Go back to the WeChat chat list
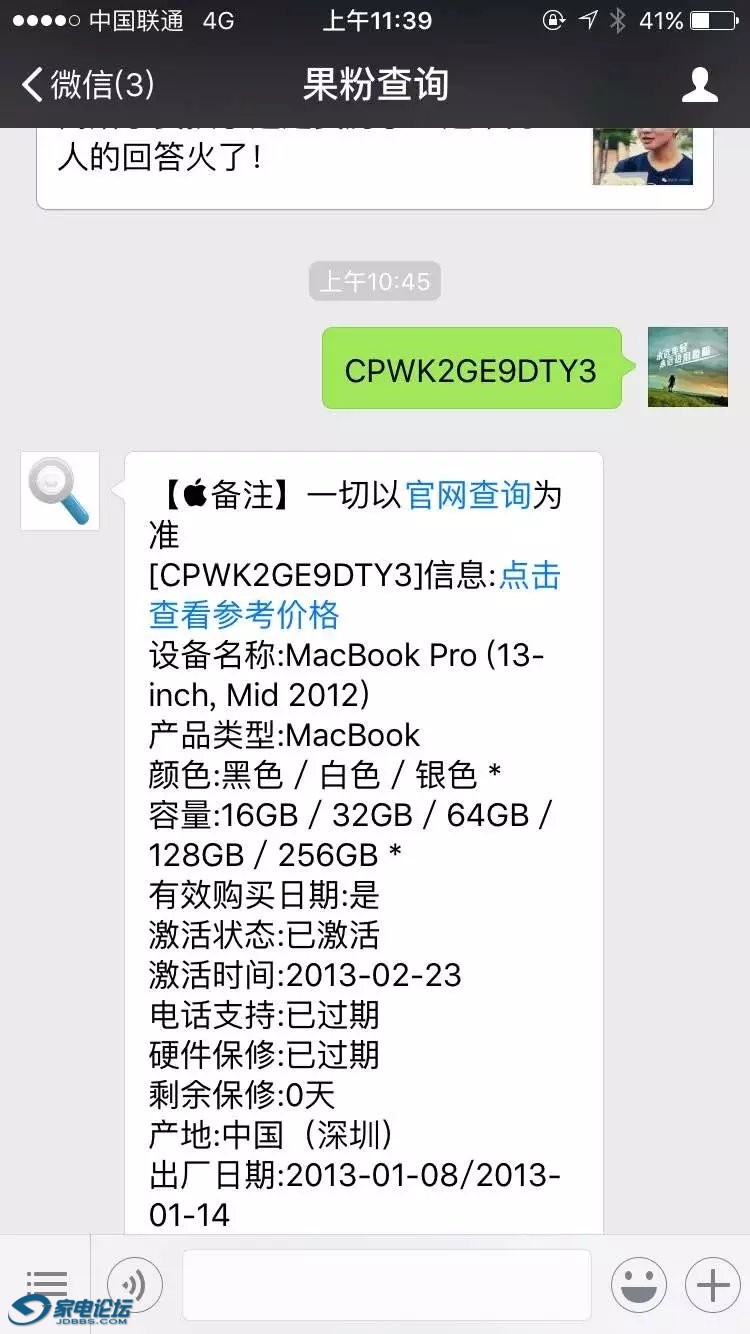Viewport: 750px width, 1334px height. coord(88,85)
